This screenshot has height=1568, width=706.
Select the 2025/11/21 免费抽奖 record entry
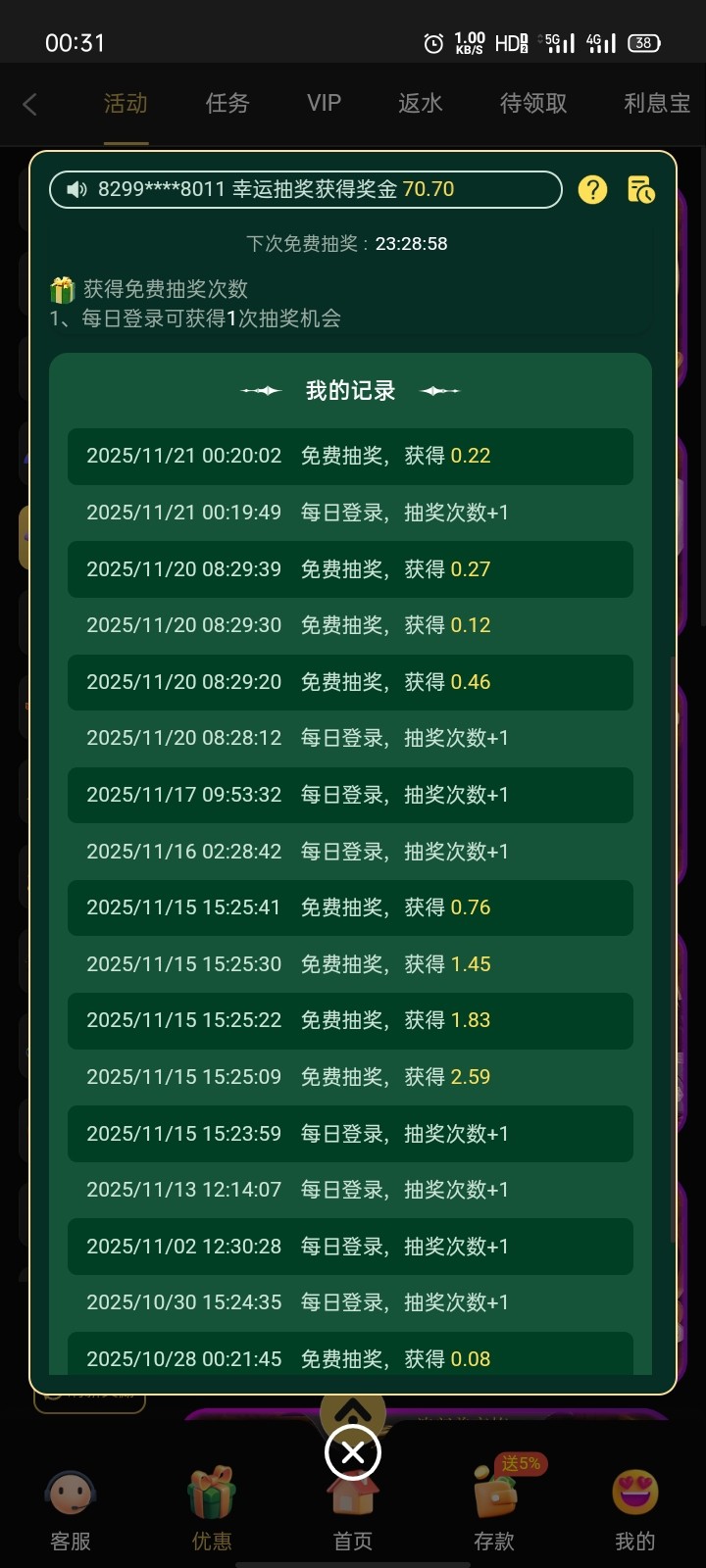coord(349,456)
